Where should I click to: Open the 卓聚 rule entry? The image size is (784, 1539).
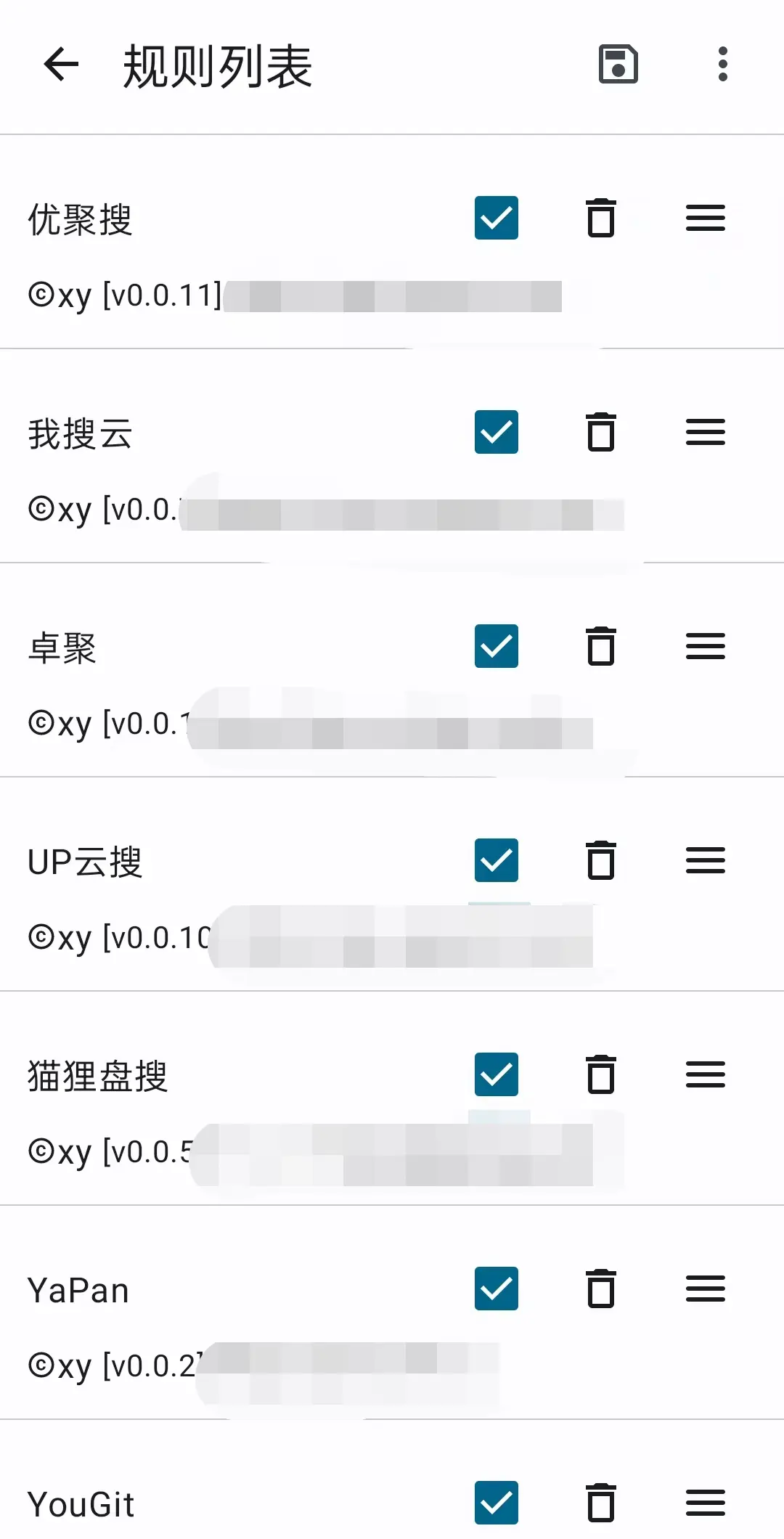(392, 670)
